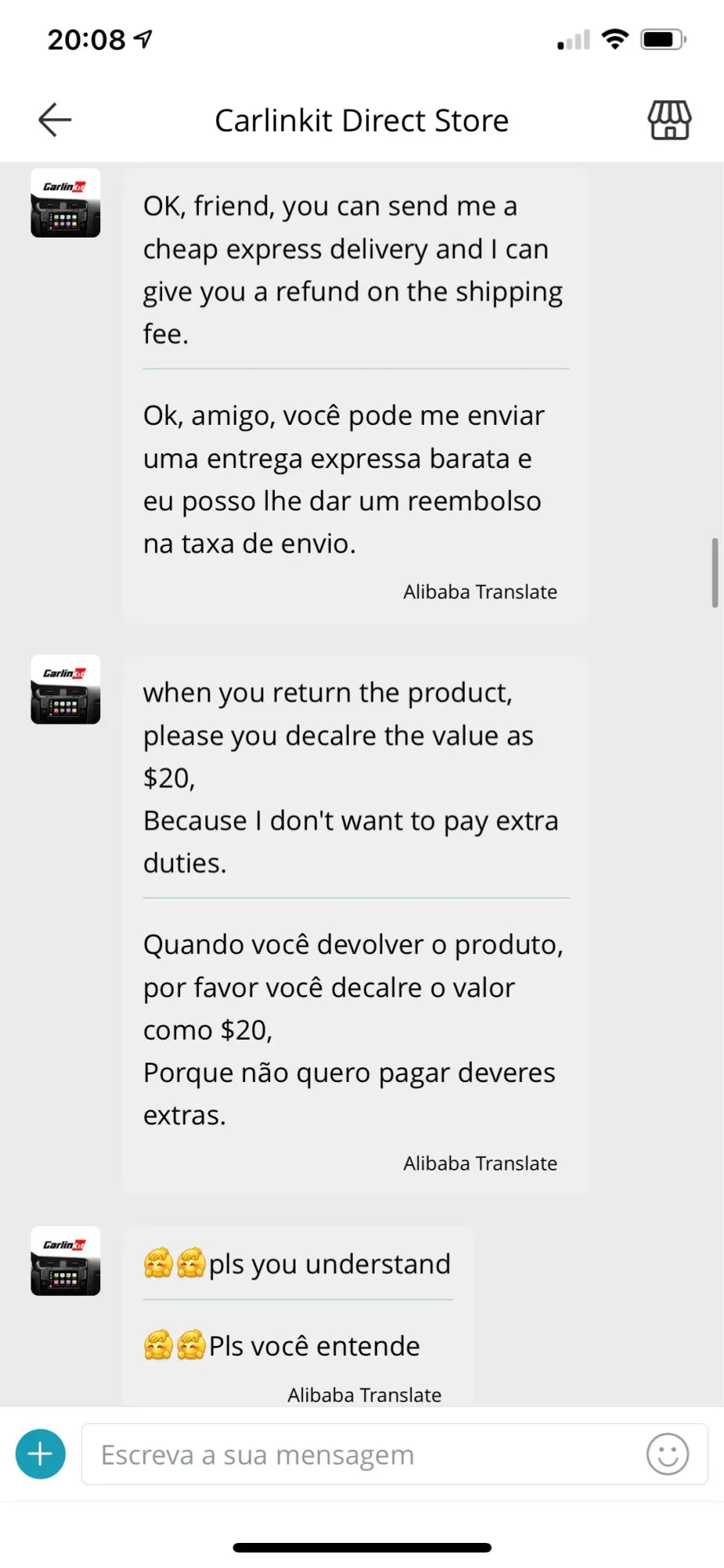Viewport: 724px width, 1568px height.
Task: Go back from the Carlinkit chat
Action: (x=55, y=120)
